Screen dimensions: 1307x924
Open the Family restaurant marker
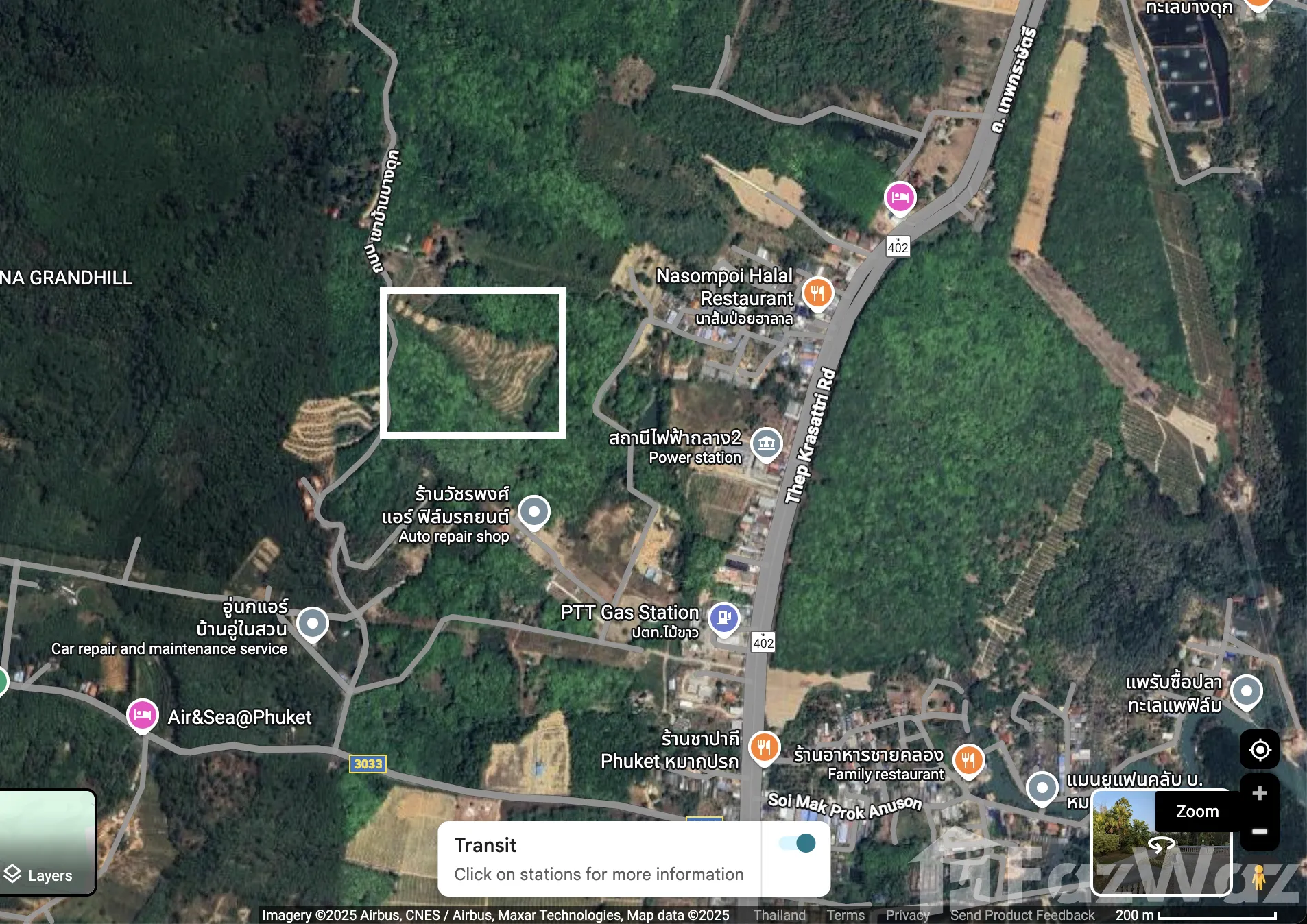tap(968, 760)
